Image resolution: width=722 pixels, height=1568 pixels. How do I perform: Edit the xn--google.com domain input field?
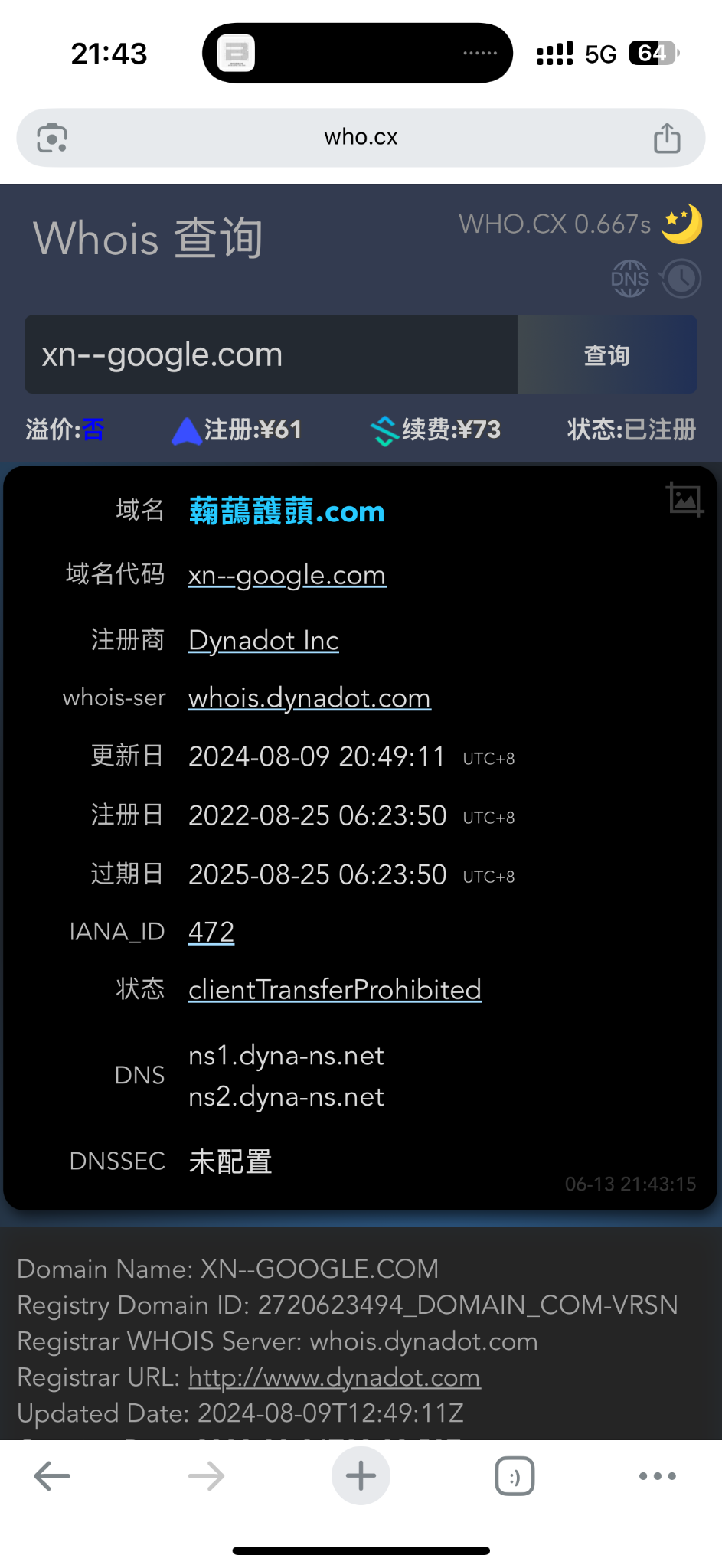click(268, 354)
